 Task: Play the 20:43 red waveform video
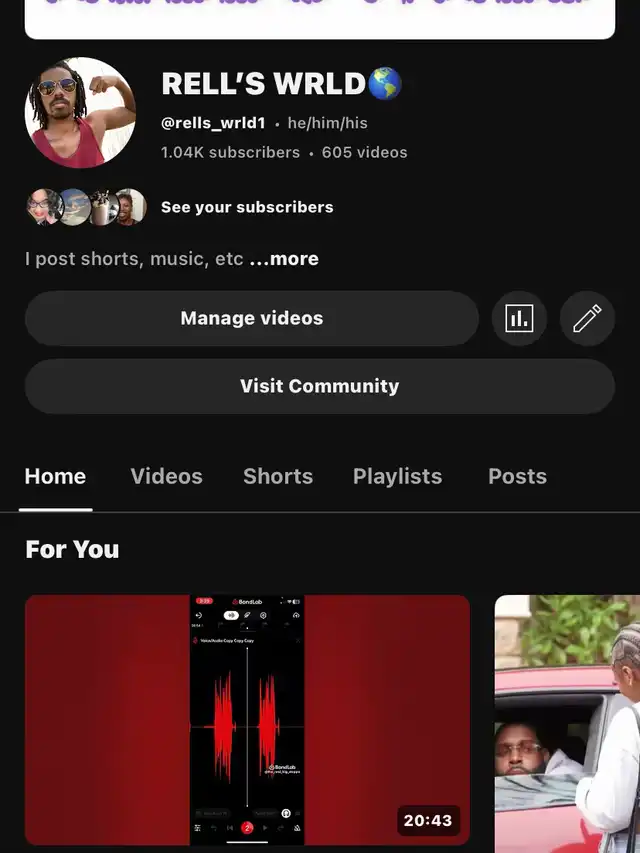[247, 720]
